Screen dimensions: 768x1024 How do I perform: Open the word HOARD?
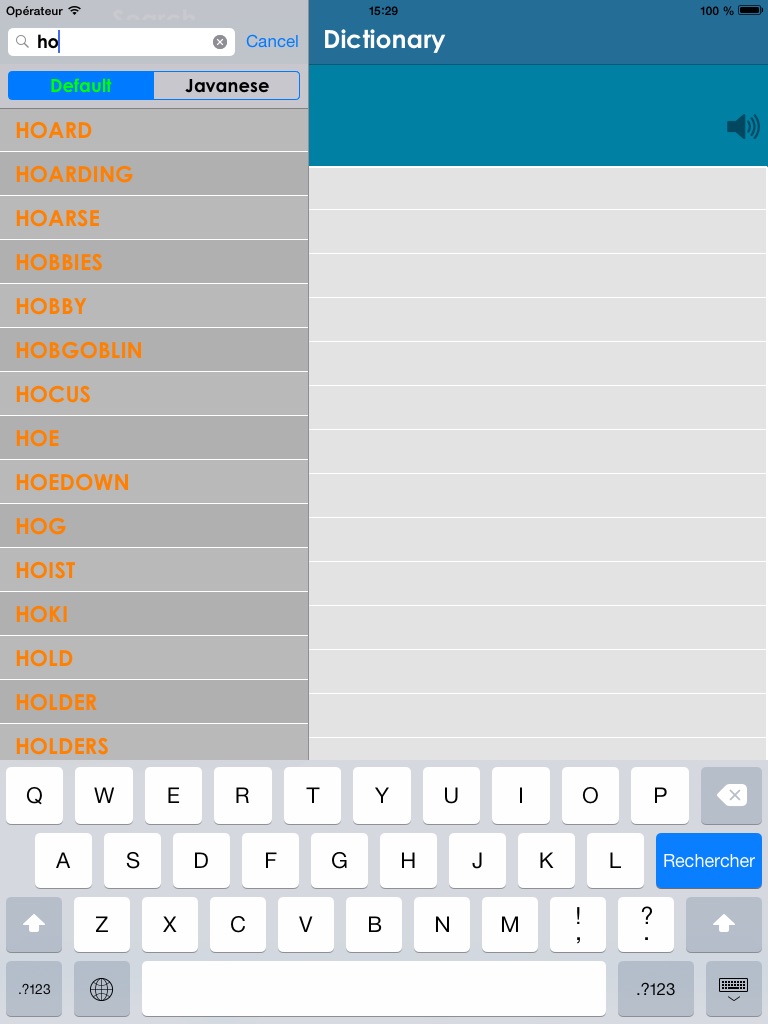pos(154,130)
